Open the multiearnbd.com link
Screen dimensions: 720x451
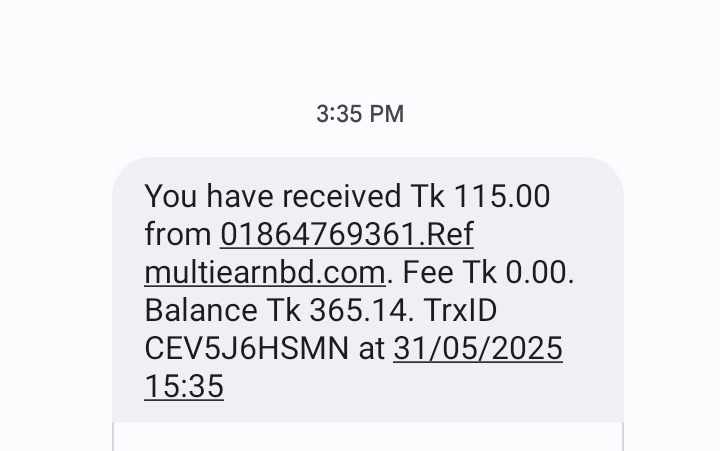click(x=265, y=272)
